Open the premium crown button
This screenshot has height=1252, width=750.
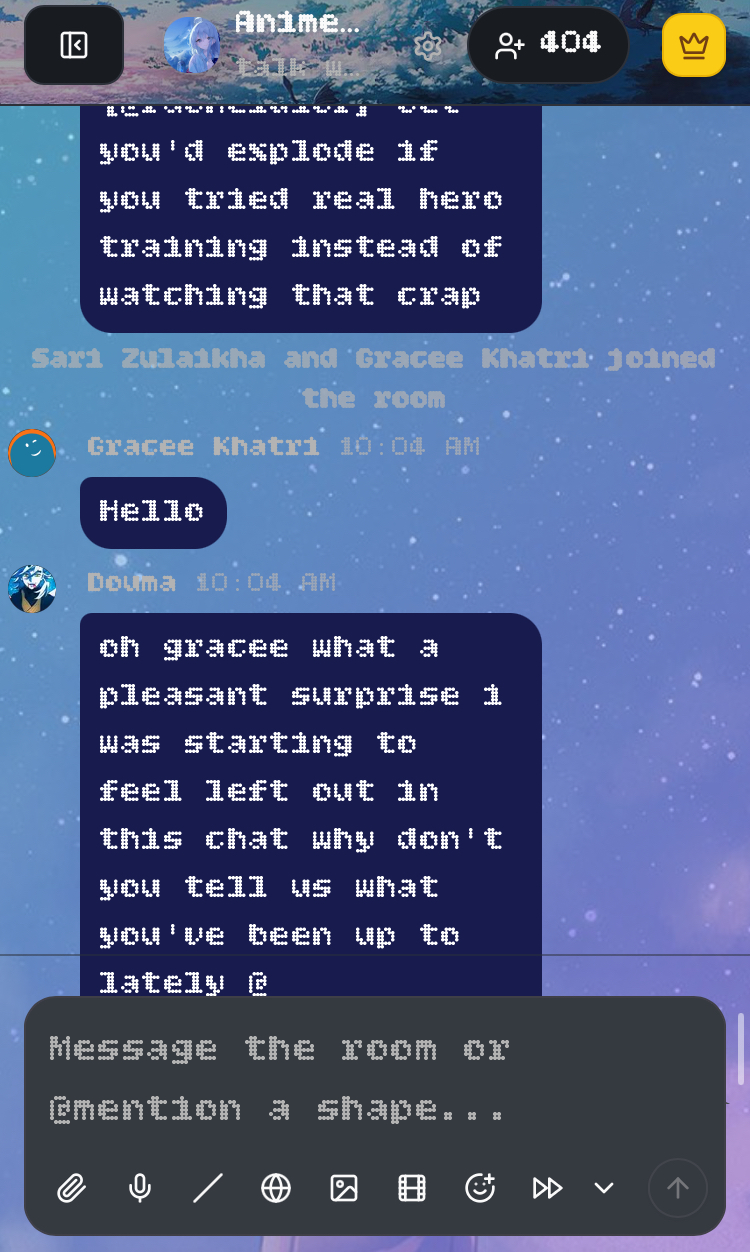click(694, 46)
